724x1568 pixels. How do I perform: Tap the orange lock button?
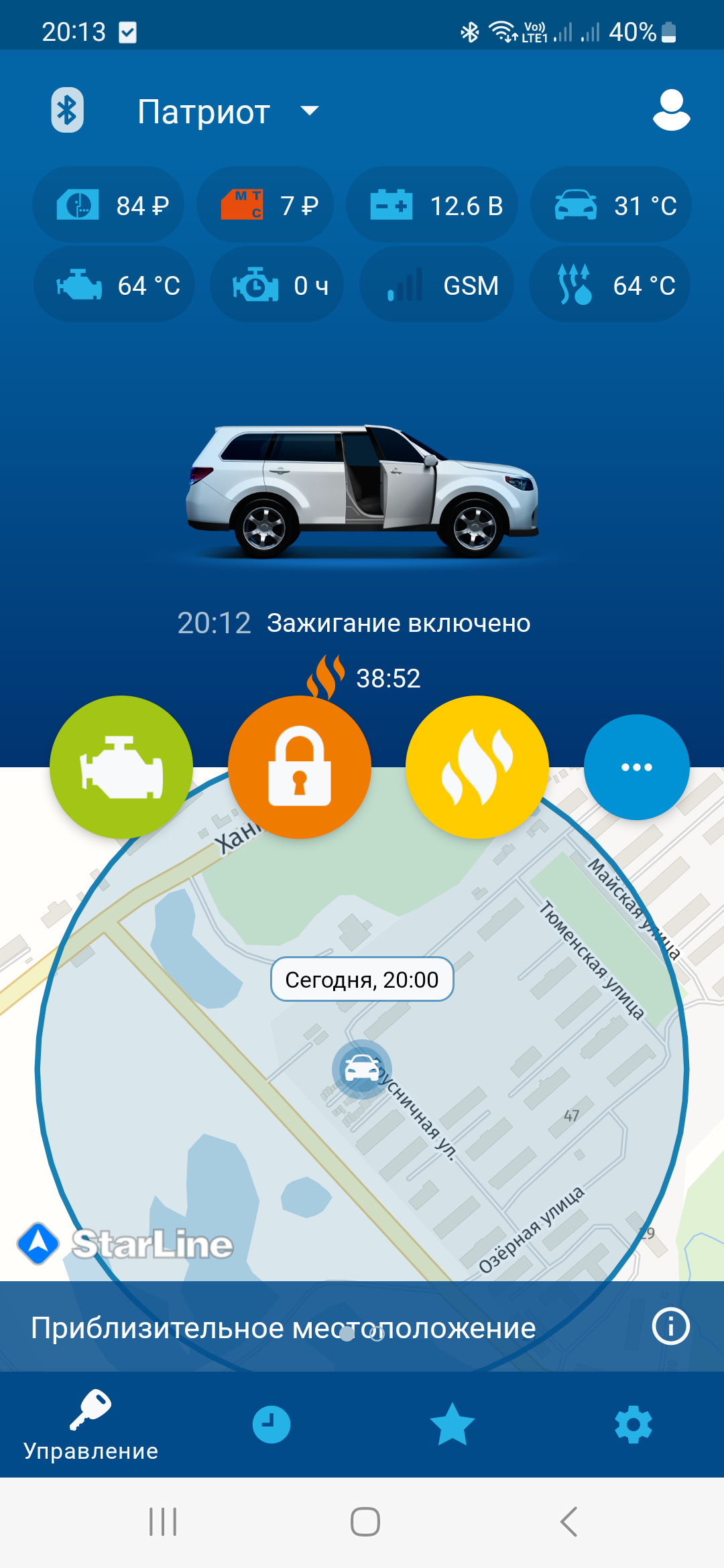(x=300, y=767)
